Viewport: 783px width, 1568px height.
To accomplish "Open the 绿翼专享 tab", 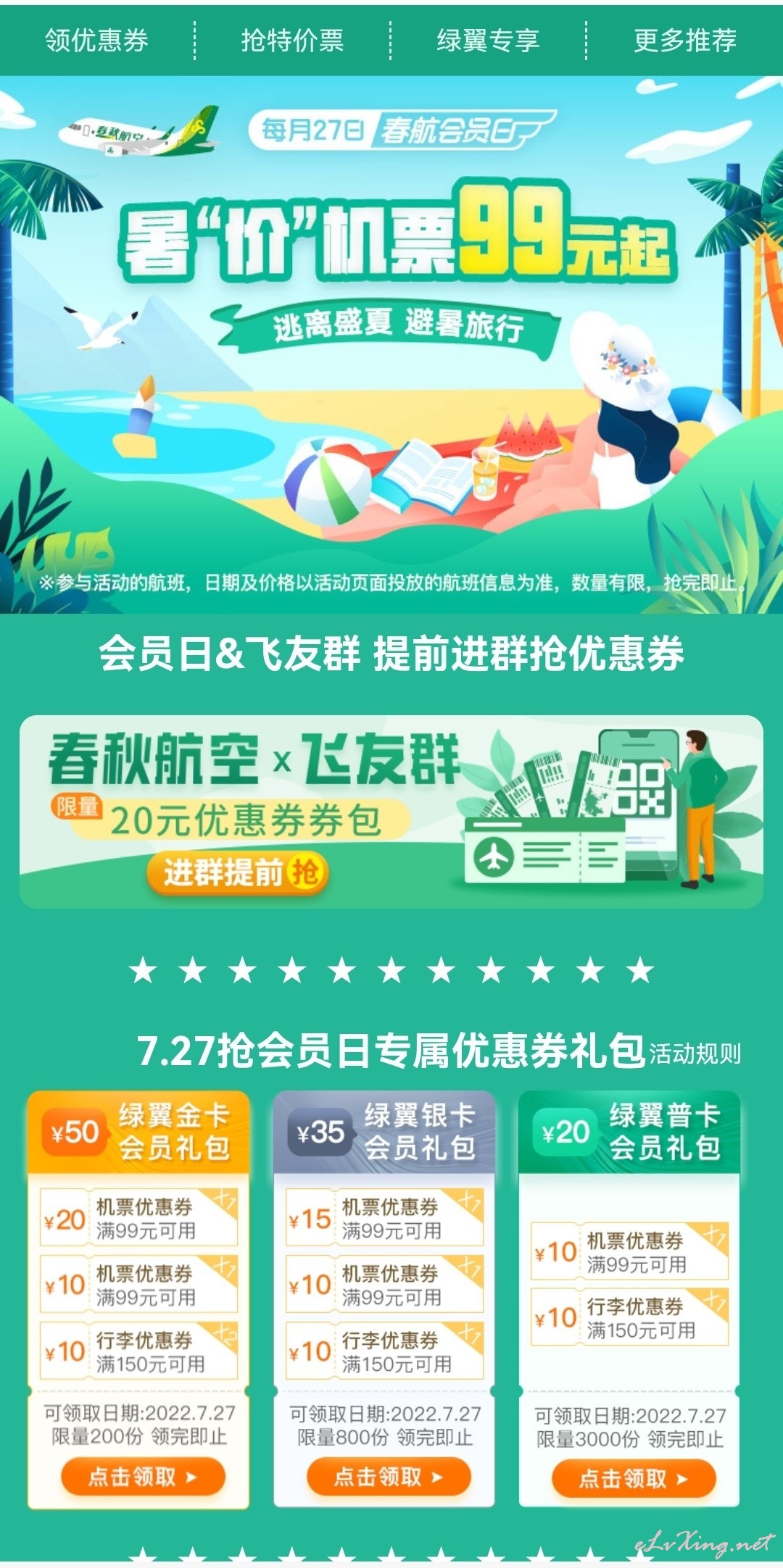I will click(488, 41).
